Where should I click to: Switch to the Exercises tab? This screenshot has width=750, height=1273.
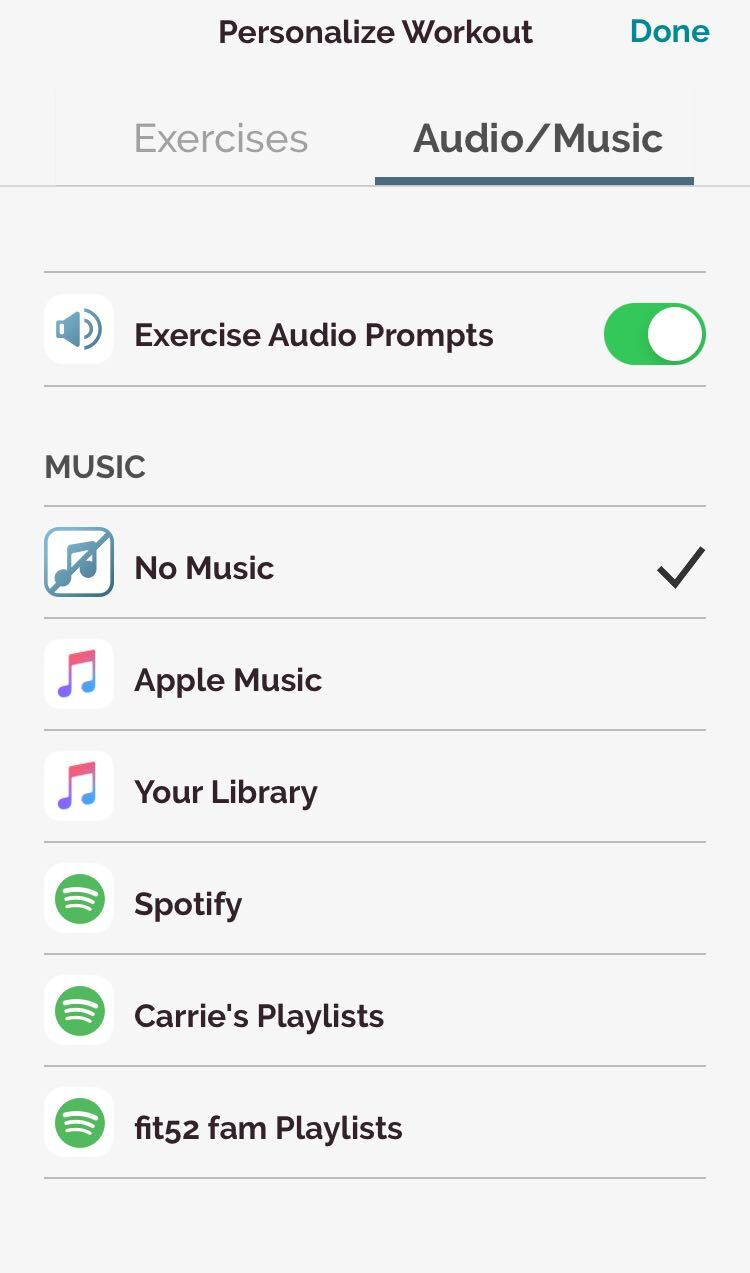point(221,138)
